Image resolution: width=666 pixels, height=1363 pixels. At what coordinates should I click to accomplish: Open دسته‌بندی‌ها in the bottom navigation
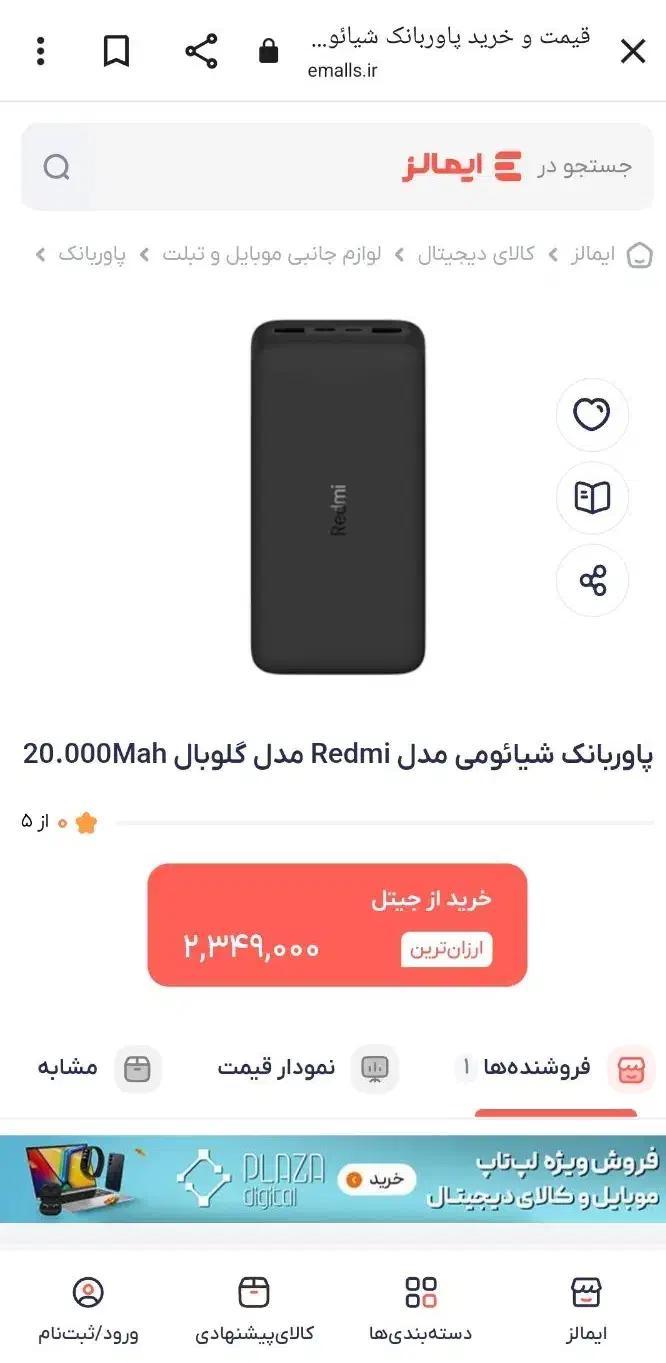[420, 1308]
